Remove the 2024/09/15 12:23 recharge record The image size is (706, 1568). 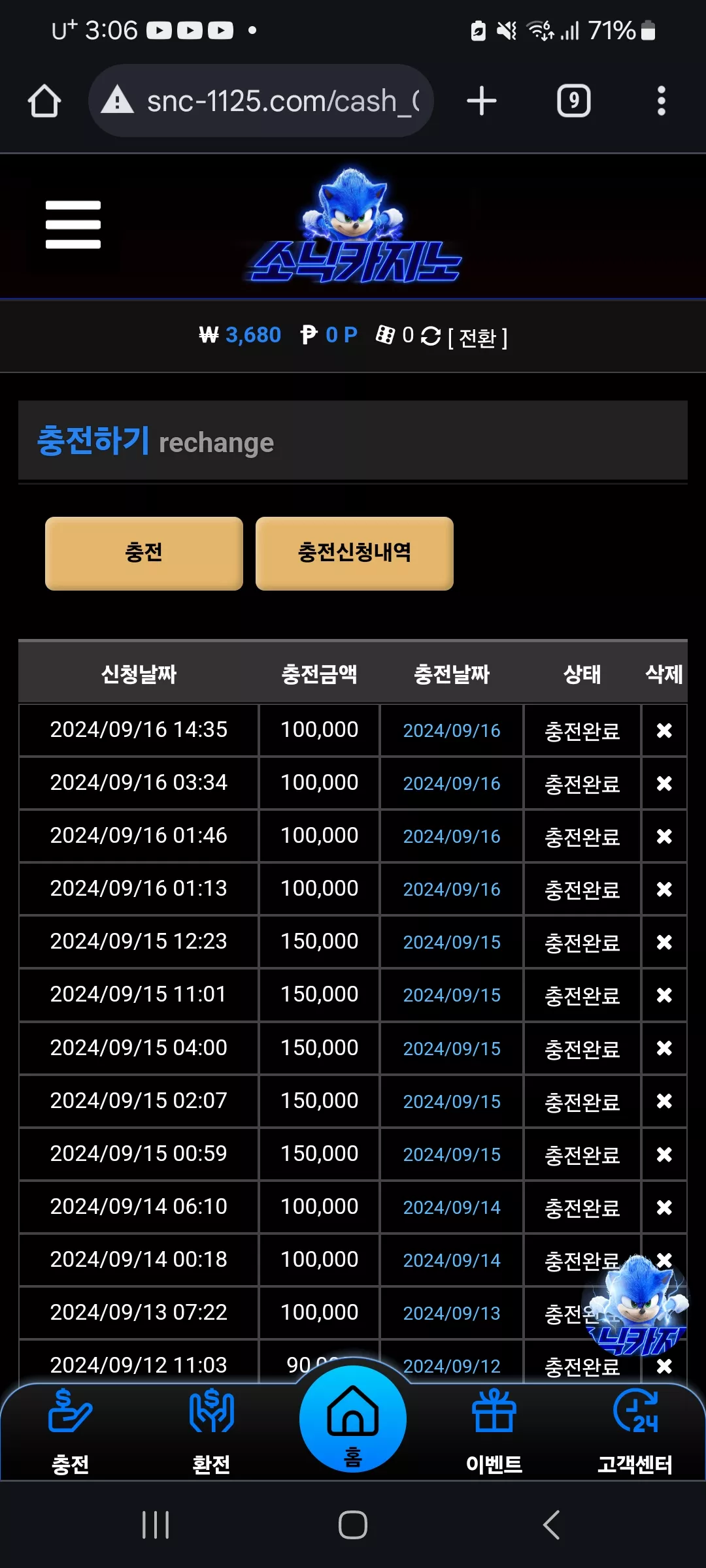click(x=664, y=942)
